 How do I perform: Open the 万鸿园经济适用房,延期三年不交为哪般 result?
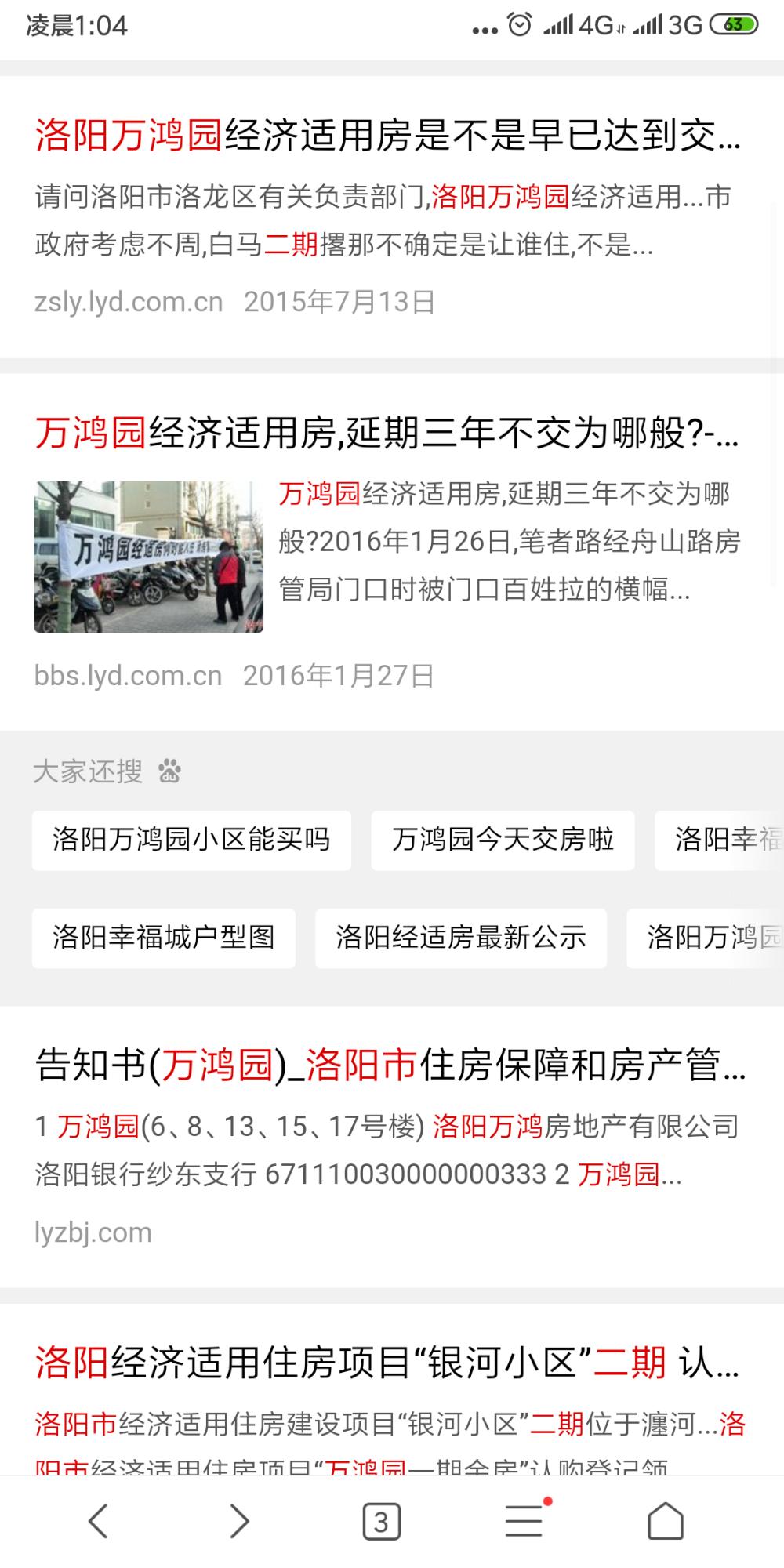click(387, 433)
